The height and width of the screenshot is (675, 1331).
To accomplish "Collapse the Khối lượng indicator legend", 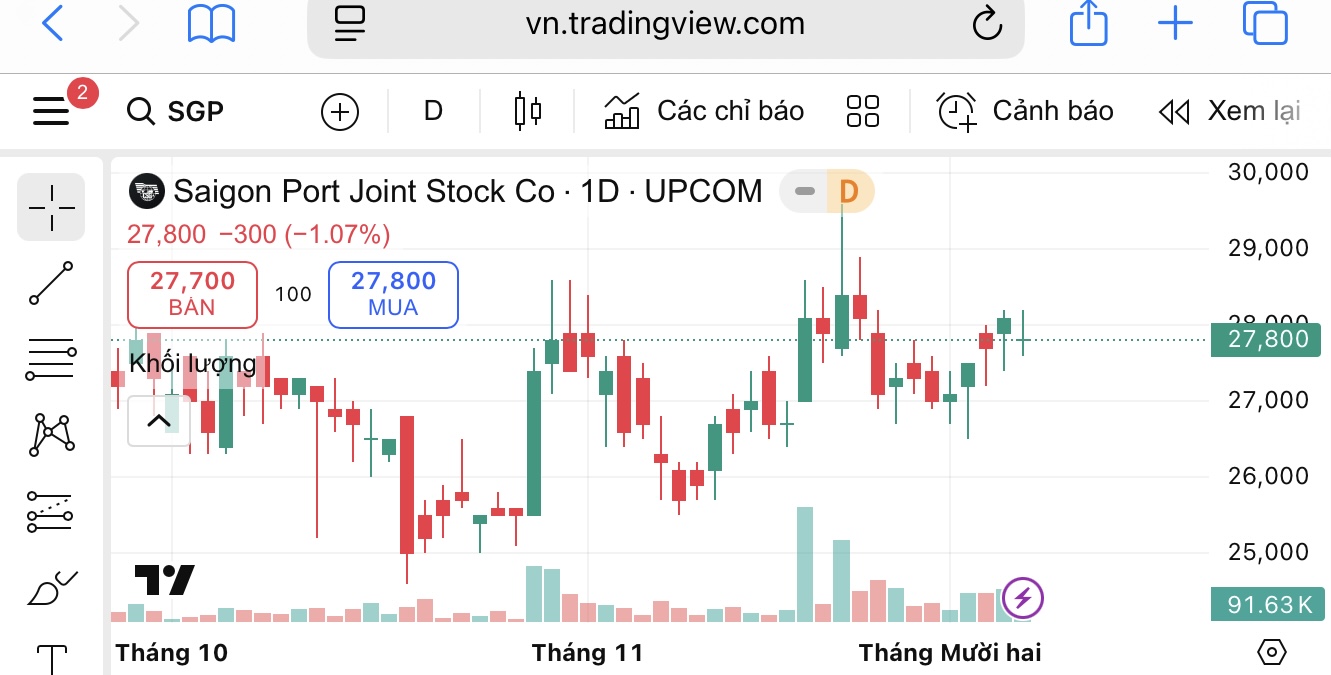I will (x=159, y=421).
